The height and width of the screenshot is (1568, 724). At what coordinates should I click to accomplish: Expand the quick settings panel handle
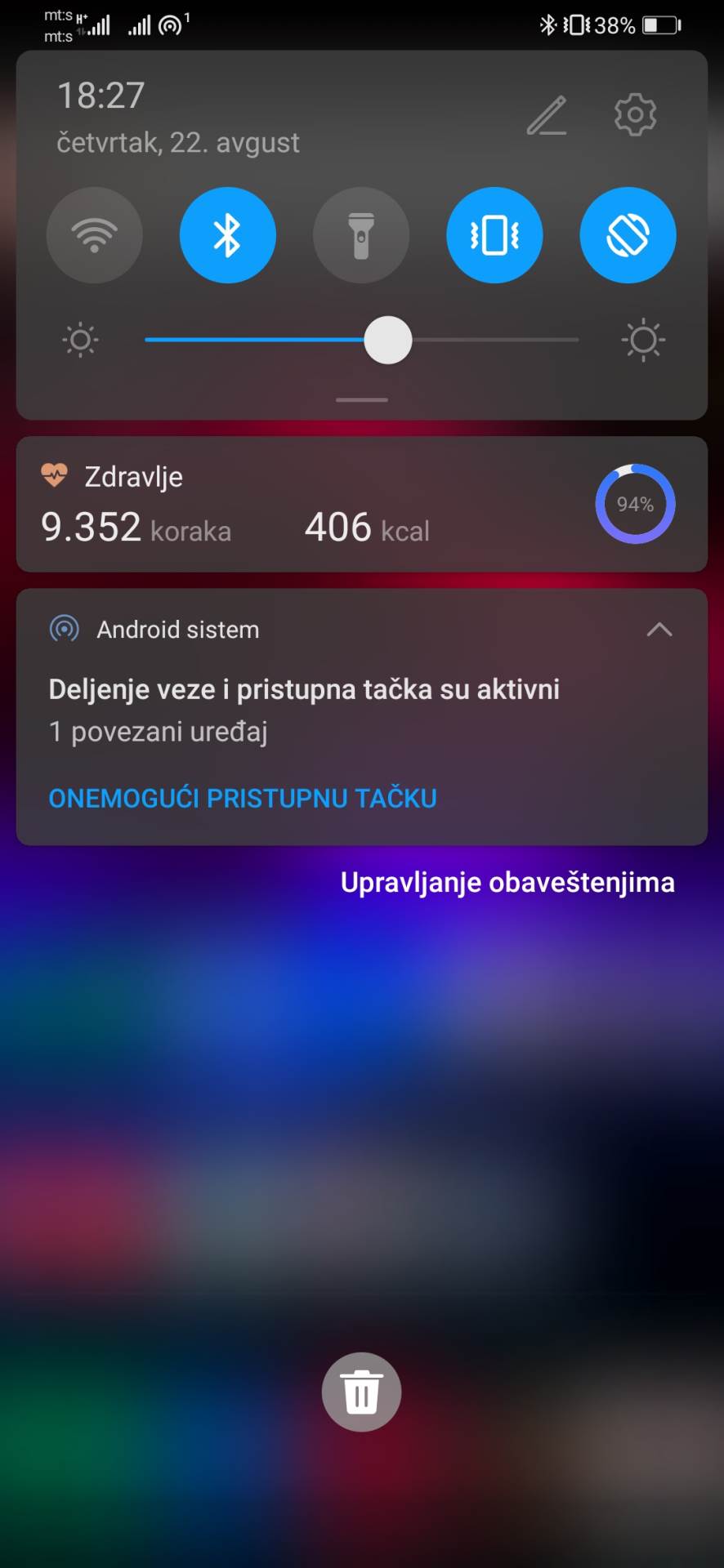(x=361, y=399)
